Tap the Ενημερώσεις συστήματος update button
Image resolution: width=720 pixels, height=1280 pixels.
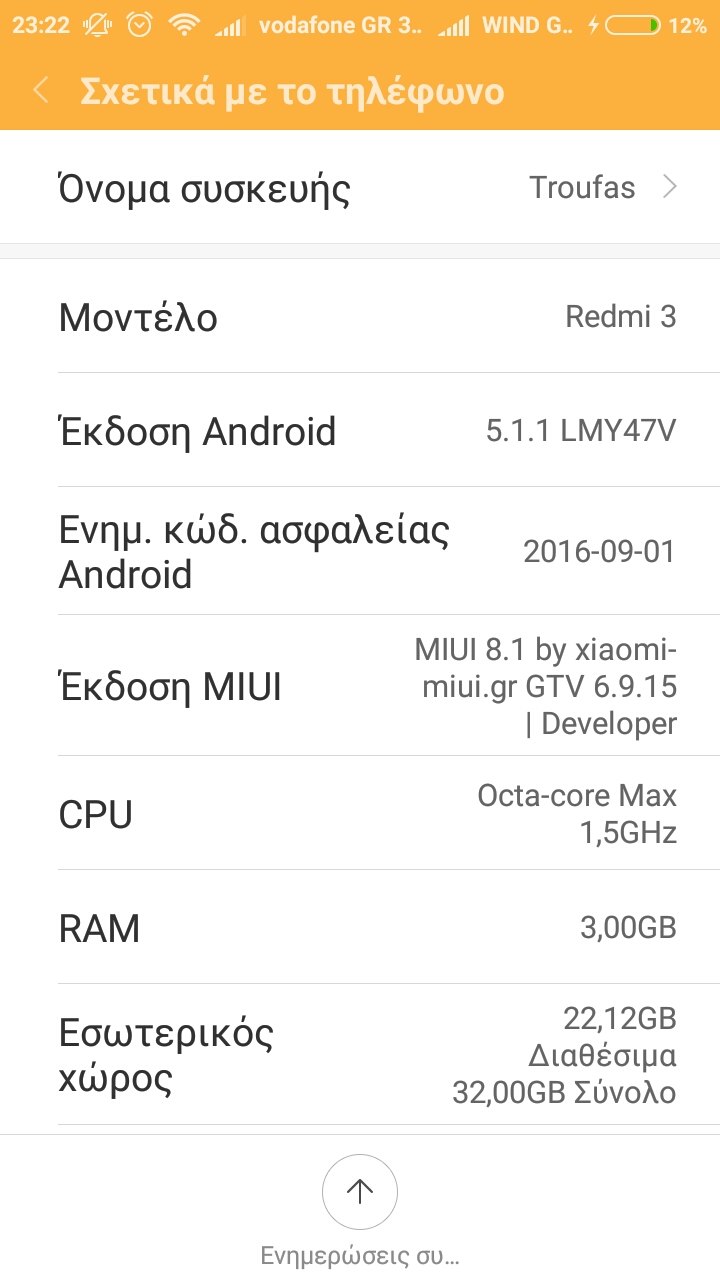point(360,1191)
